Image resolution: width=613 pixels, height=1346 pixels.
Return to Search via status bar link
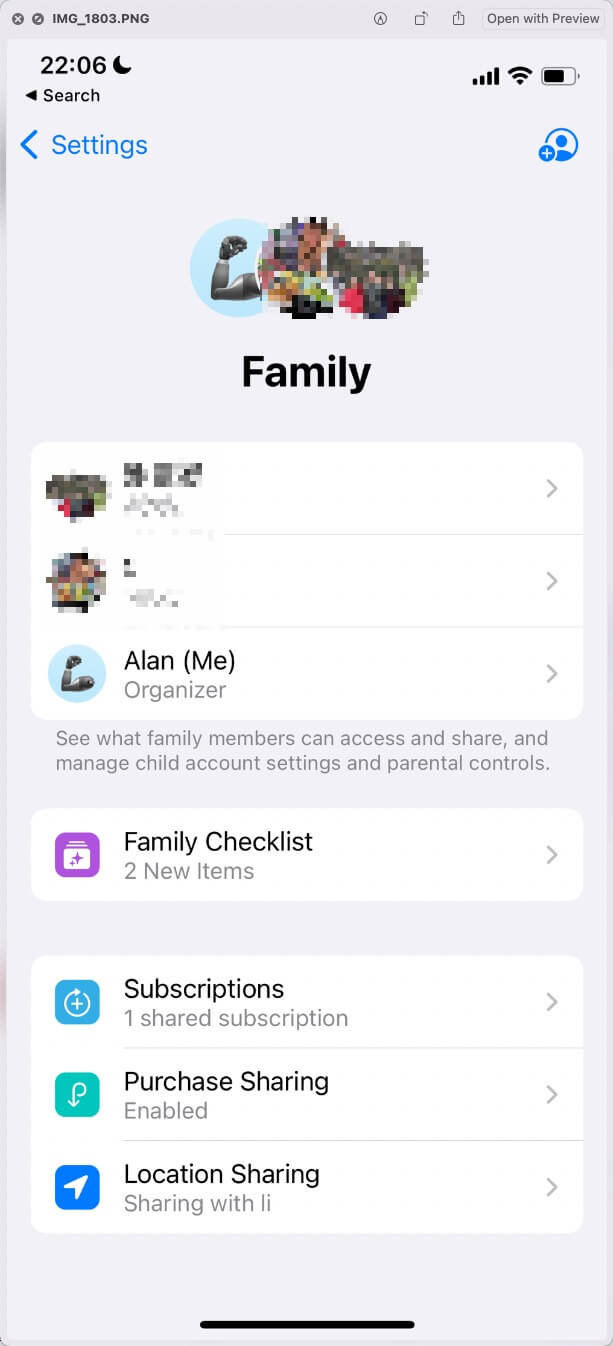click(63, 96)
